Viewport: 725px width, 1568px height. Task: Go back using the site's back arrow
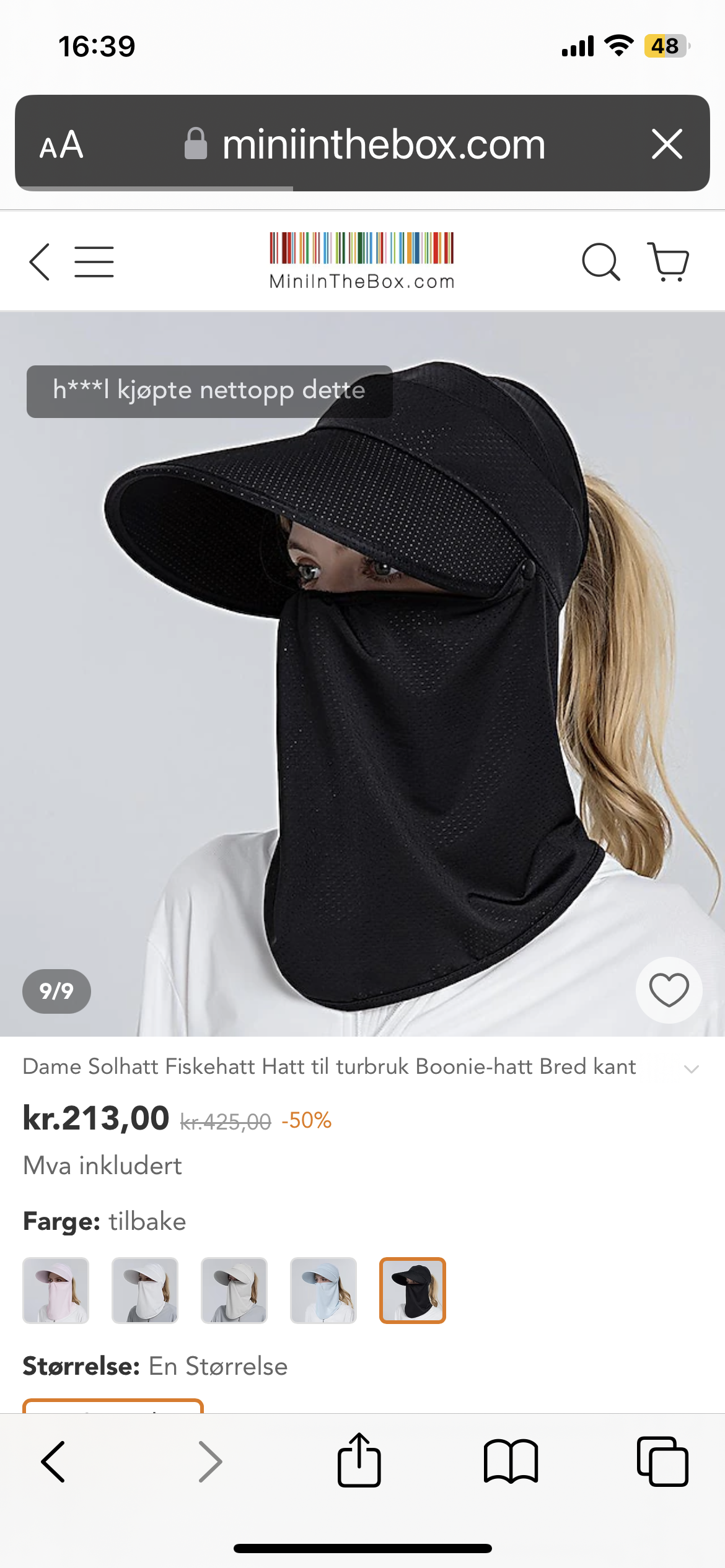pos(40,262)
